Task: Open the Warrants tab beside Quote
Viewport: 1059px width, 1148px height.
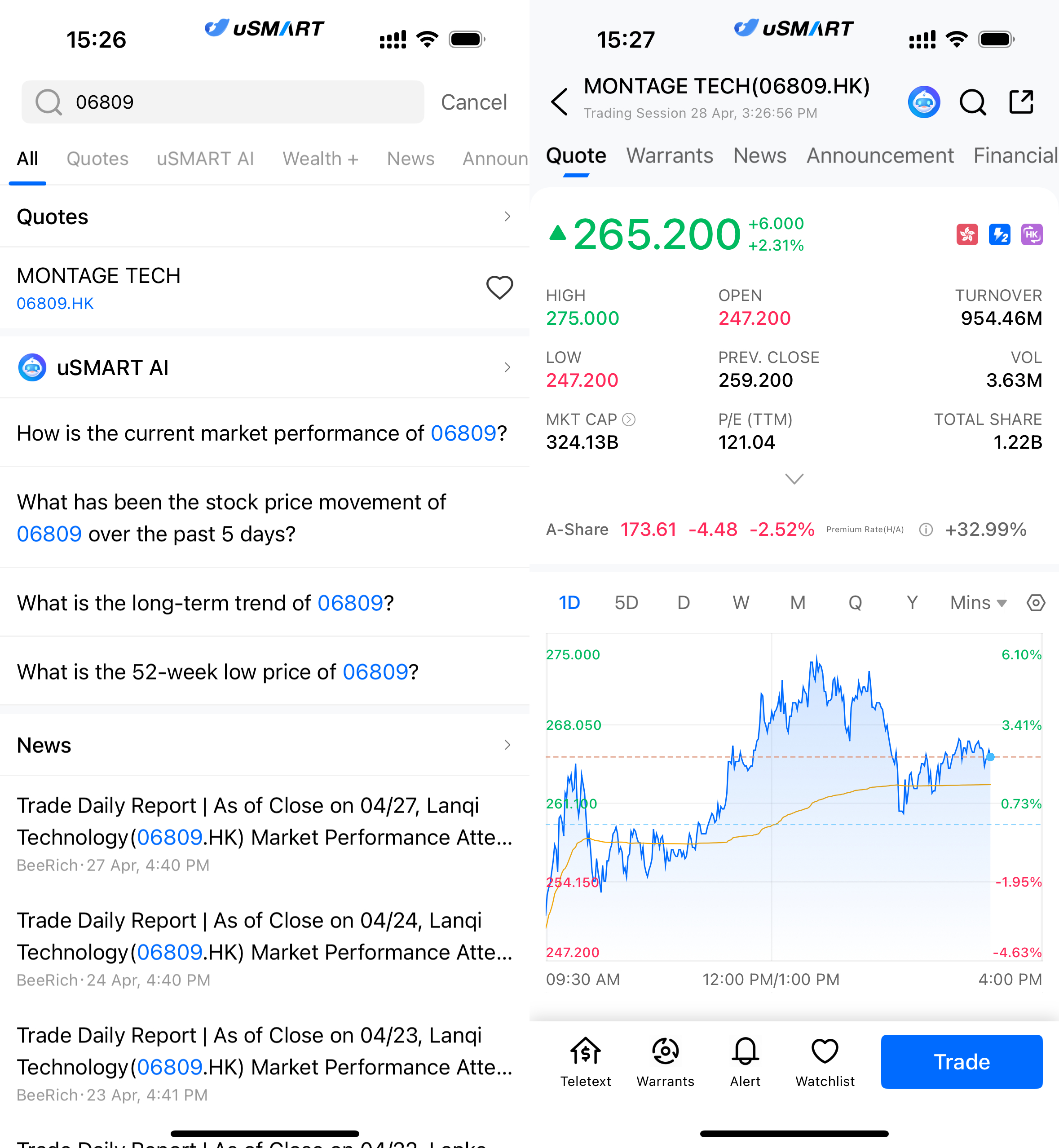Action: (669, 156)
